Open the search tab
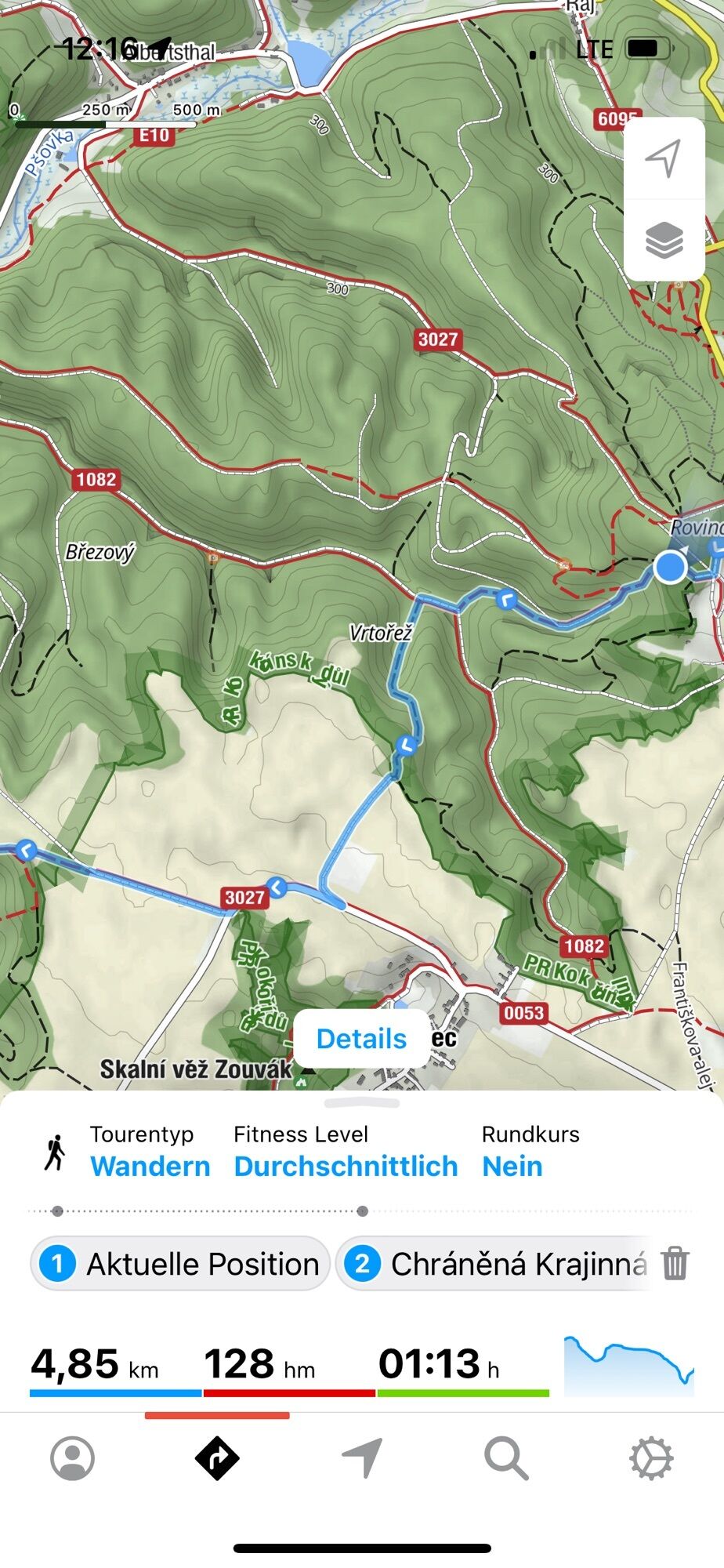 (506, 1458)
